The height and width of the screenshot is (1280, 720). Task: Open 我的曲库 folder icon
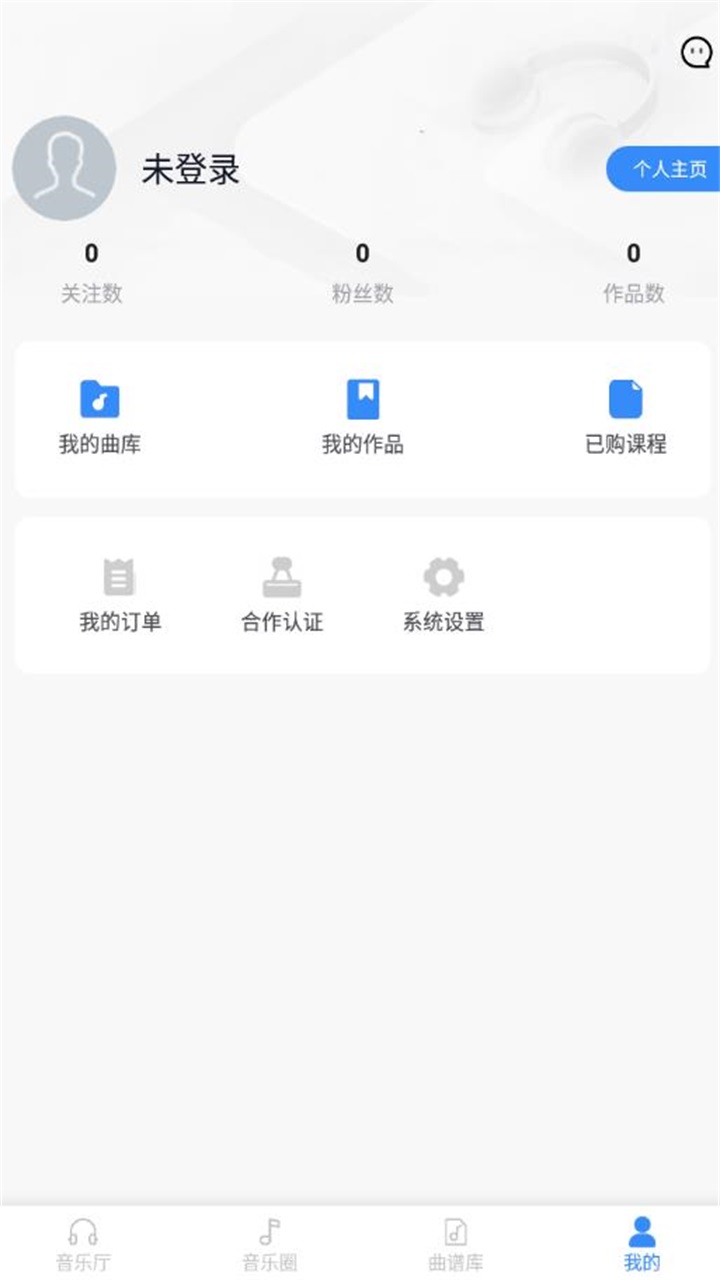pos(97,398)
